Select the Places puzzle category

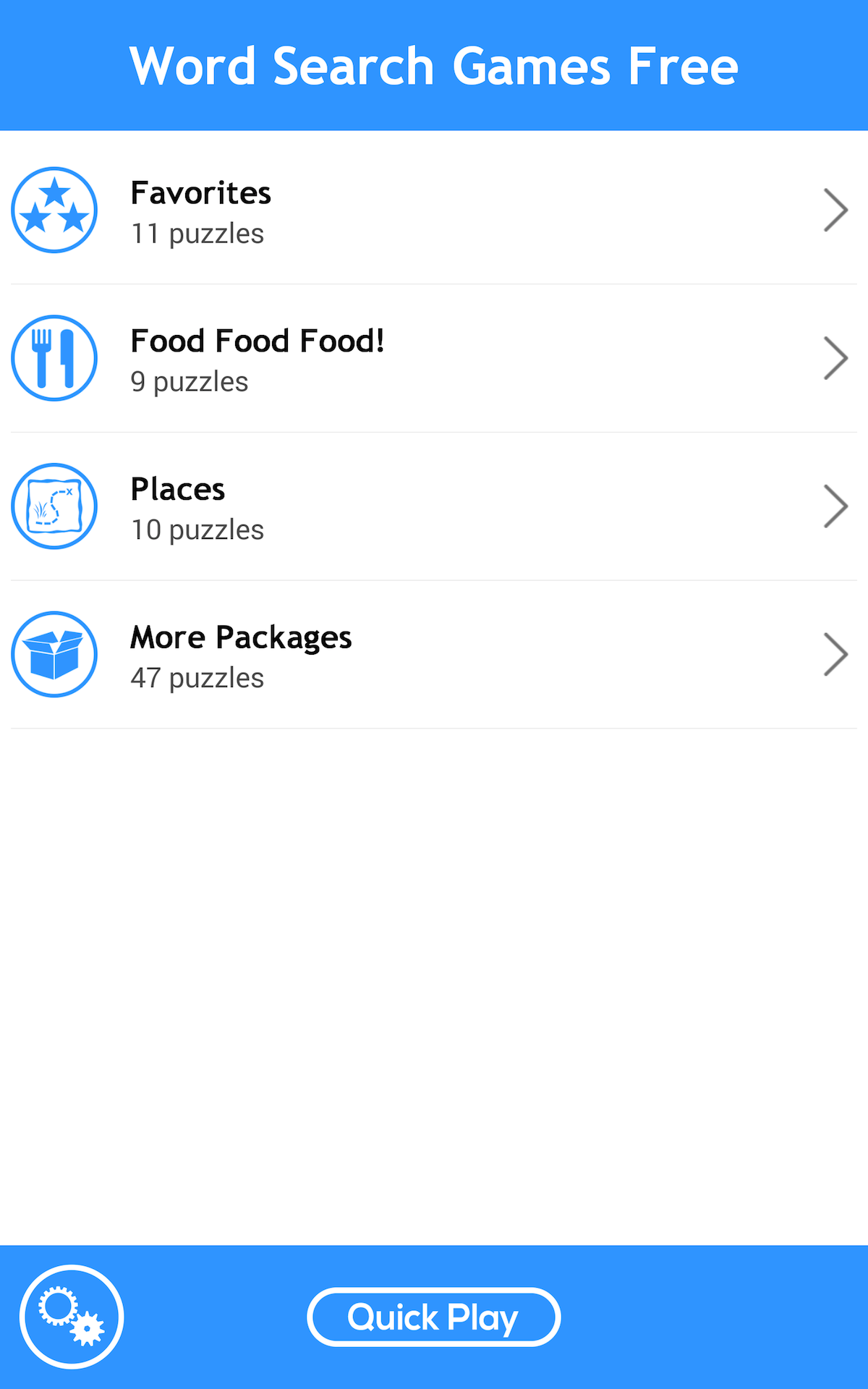[x=434, y=506]
